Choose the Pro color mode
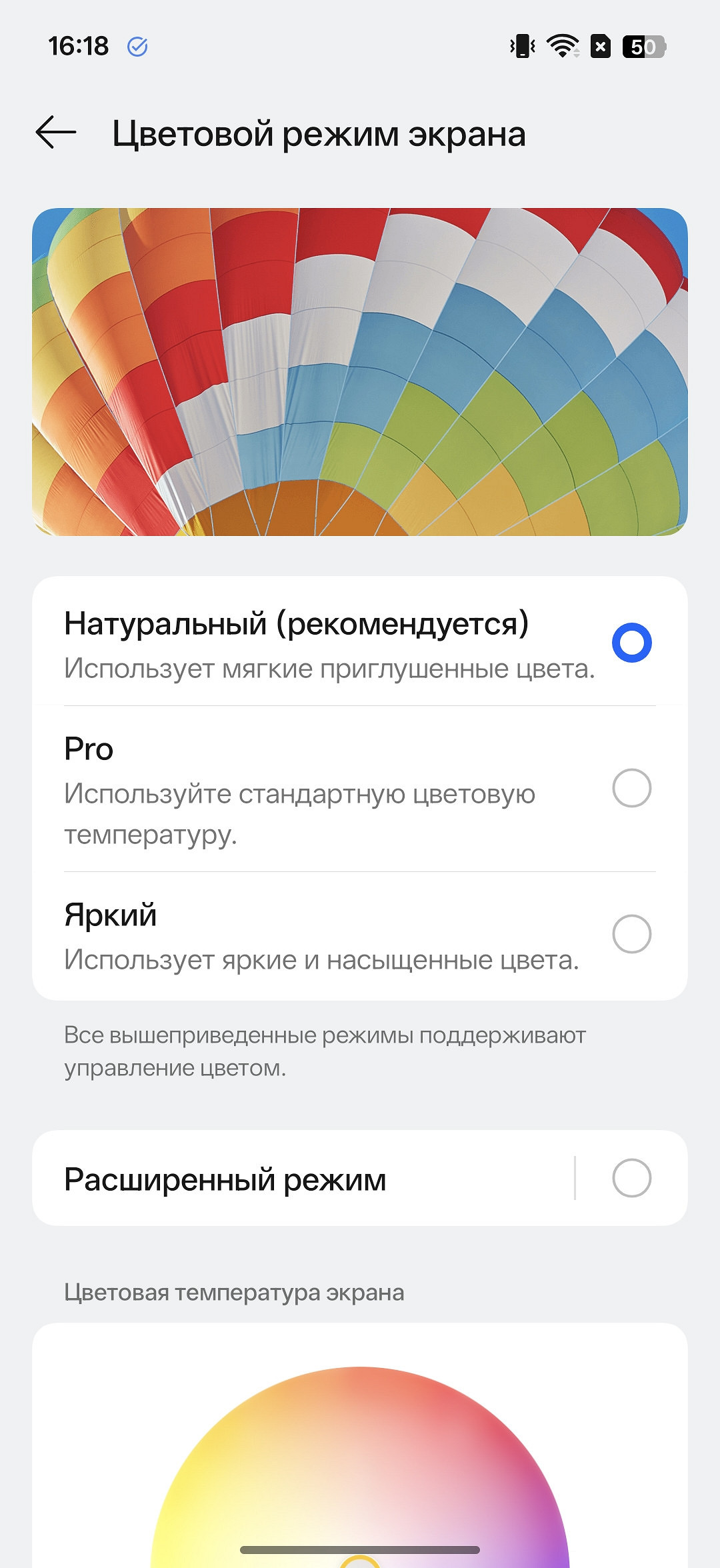The width and height of the screenshot is (720, 1568). [x=631, y=788]
